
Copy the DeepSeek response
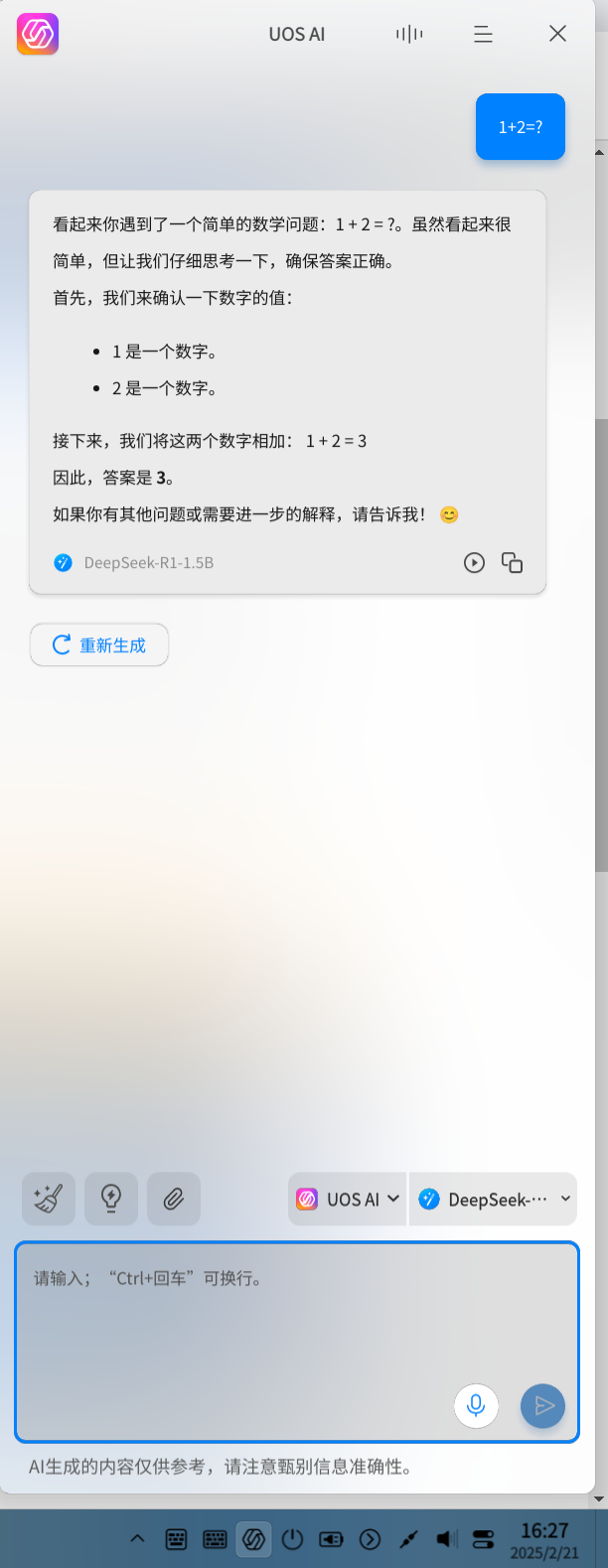tap(512, 563)
